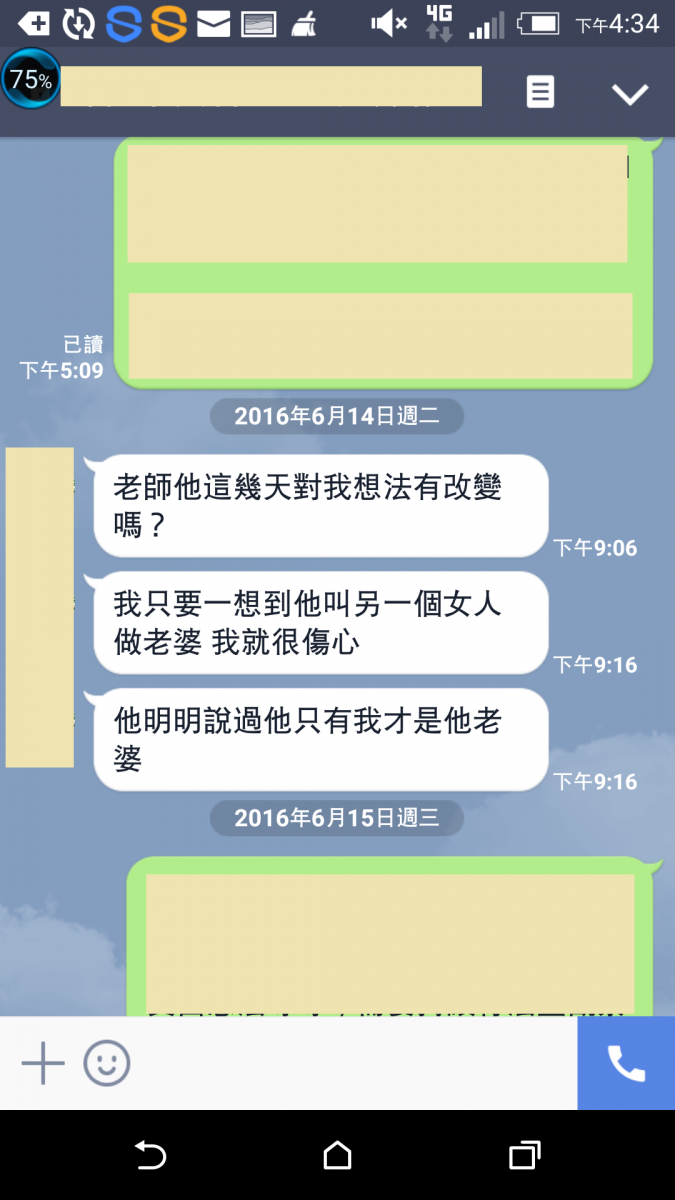Expand the chat options chevron
Screen dimensions: 675x1200
pos(630,94)
